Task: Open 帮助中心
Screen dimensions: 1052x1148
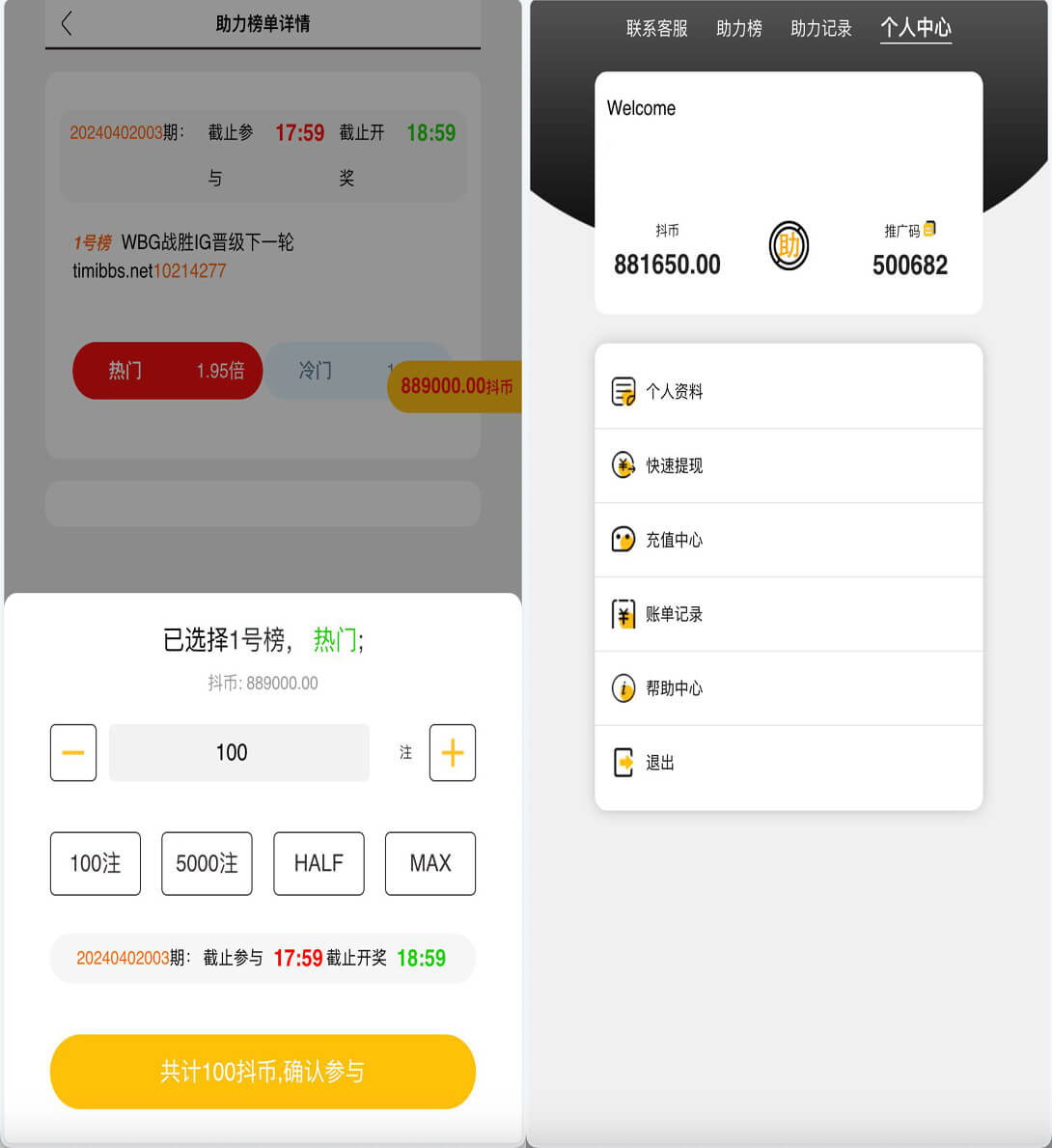Action: click(789, 688)
